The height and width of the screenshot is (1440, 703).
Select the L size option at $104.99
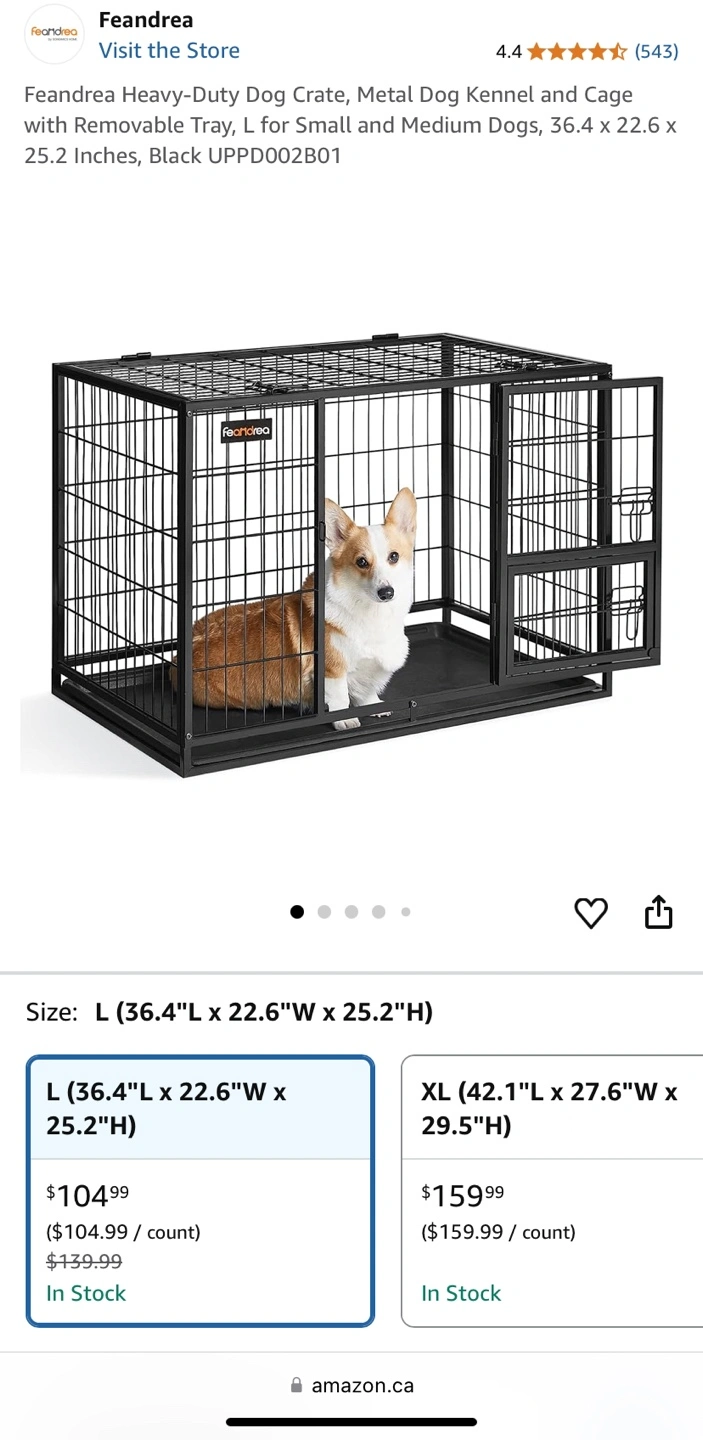point(200,1190)
